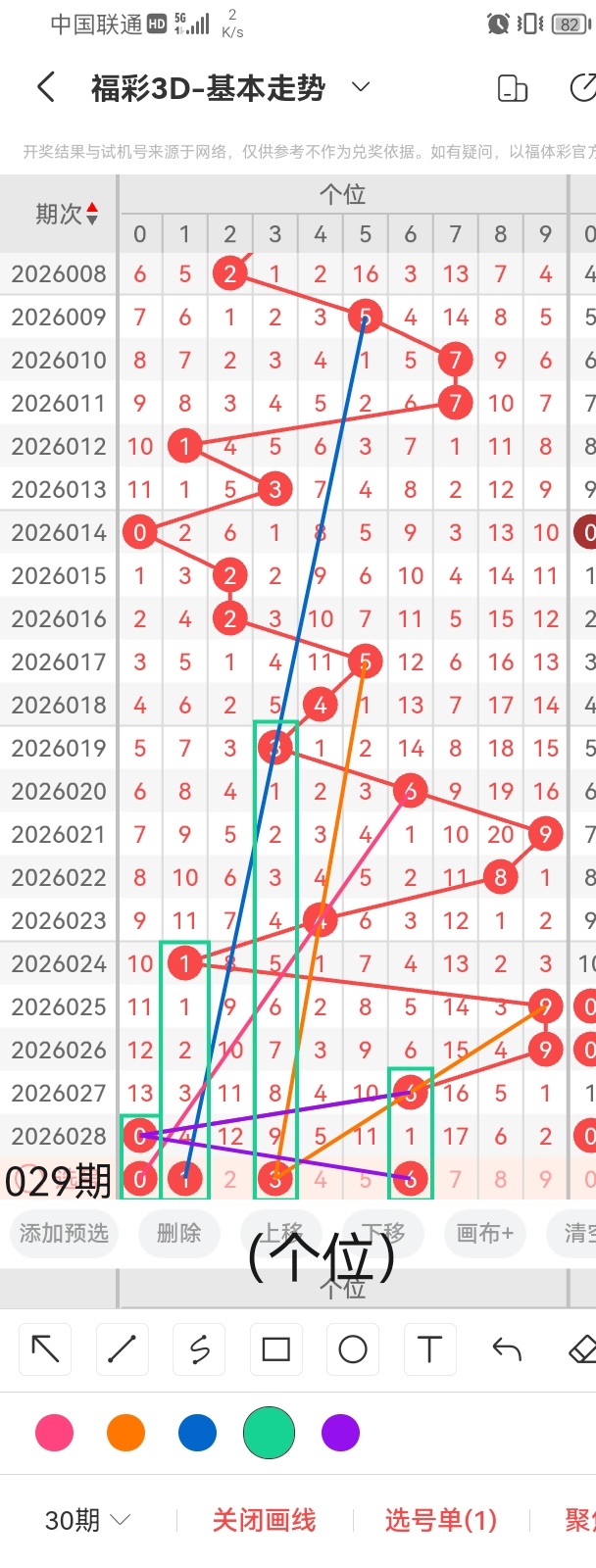The height and width of the screenshot is (1568, 596).
Task: Tap the 画布+ button
Action: [484, 1232]
